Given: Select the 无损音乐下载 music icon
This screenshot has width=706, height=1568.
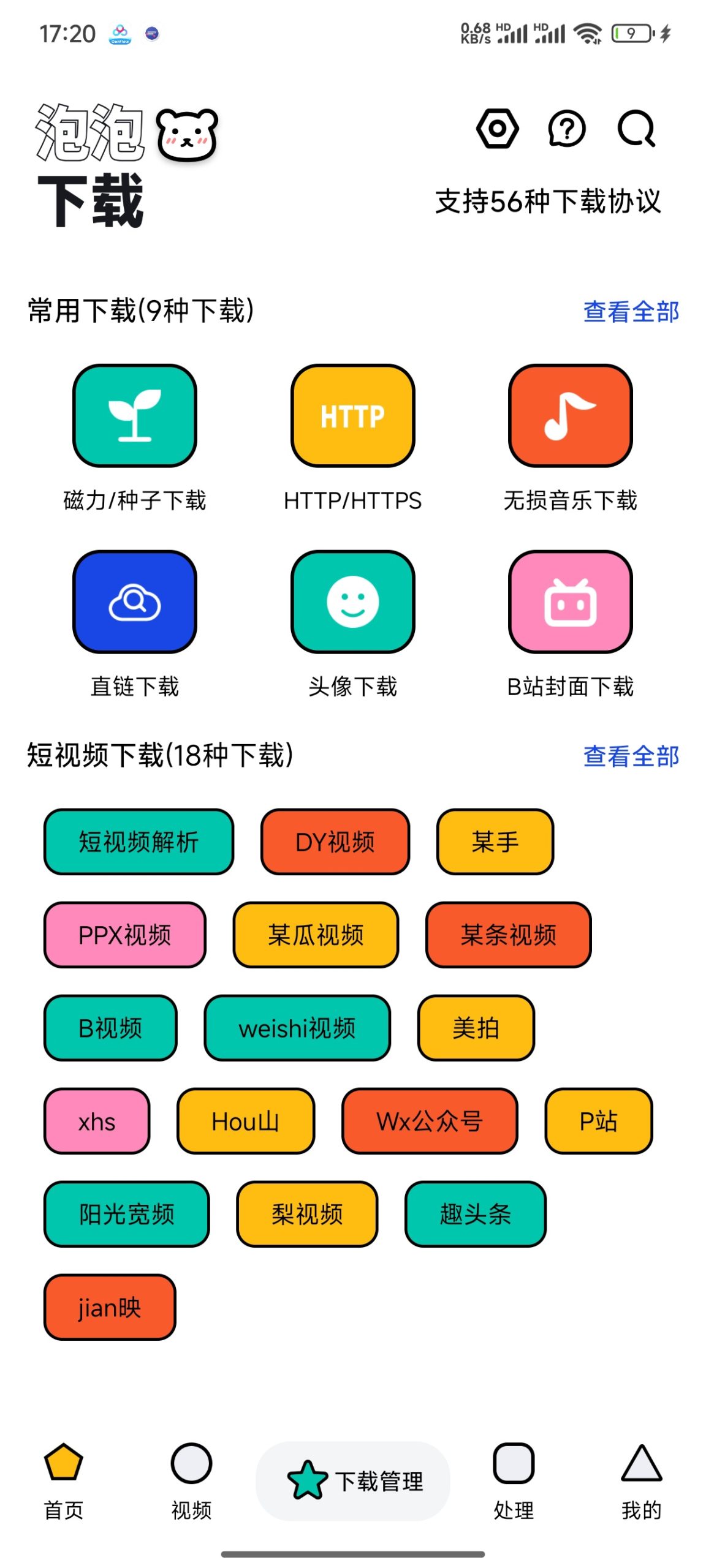Looking at the screenshot, I should pyautogui.click(x=569, y=417).
